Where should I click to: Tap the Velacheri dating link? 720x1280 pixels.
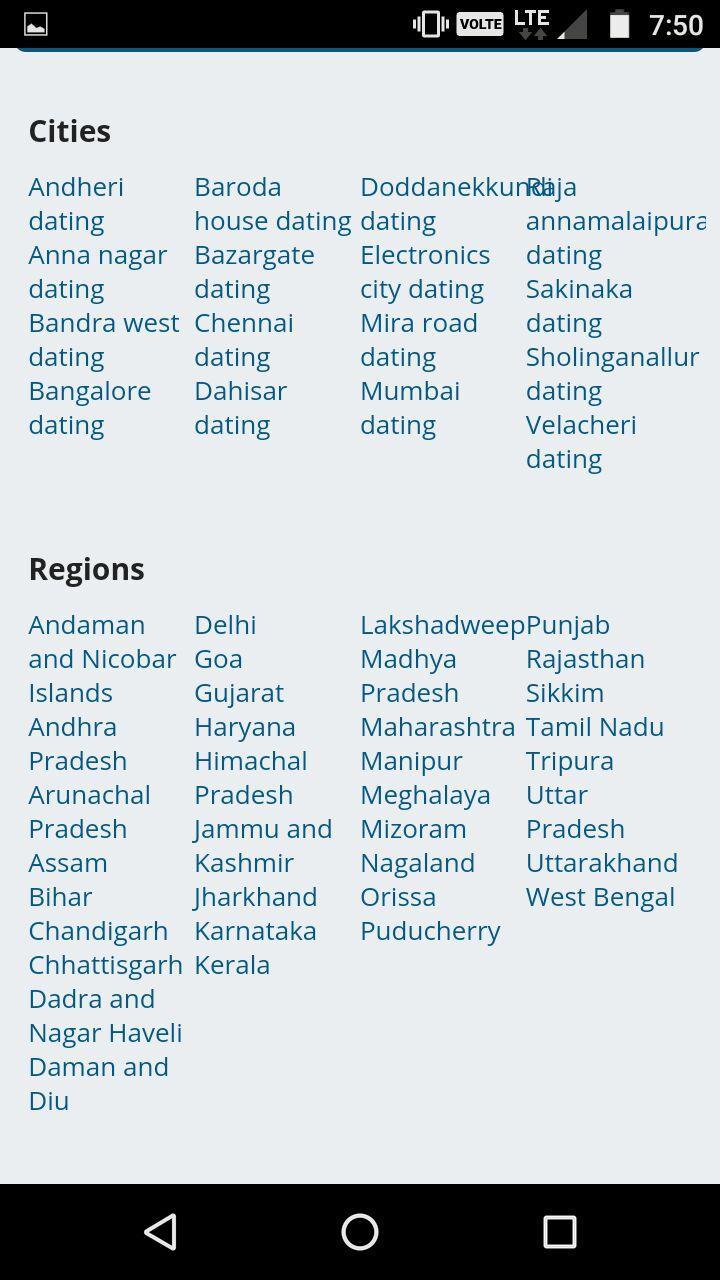point(580,441)
